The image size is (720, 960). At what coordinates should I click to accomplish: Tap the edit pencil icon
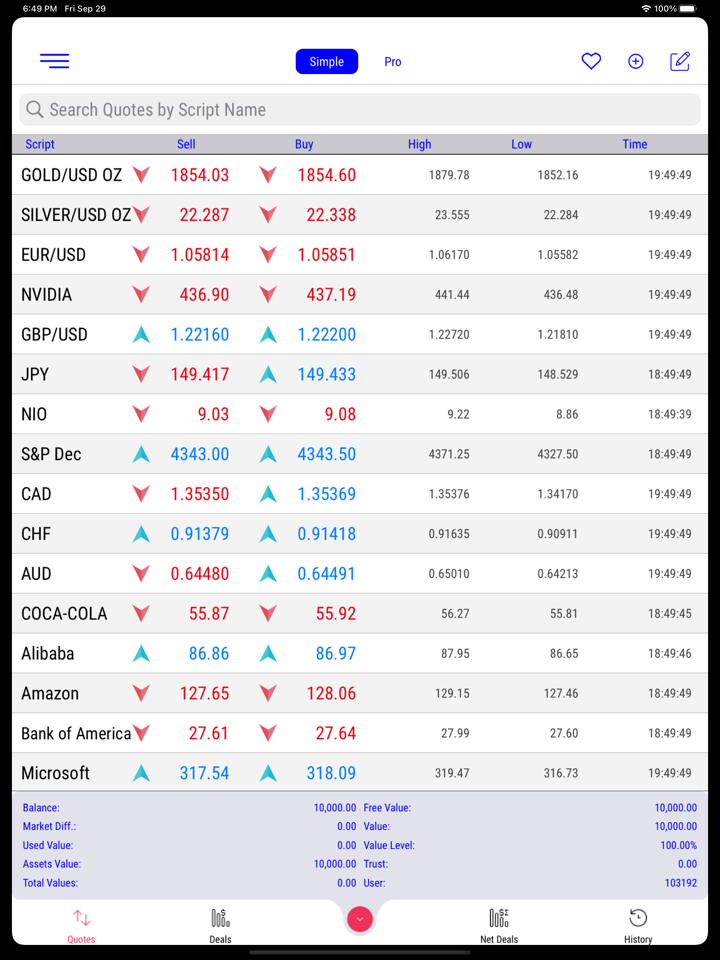pos(680,62)
